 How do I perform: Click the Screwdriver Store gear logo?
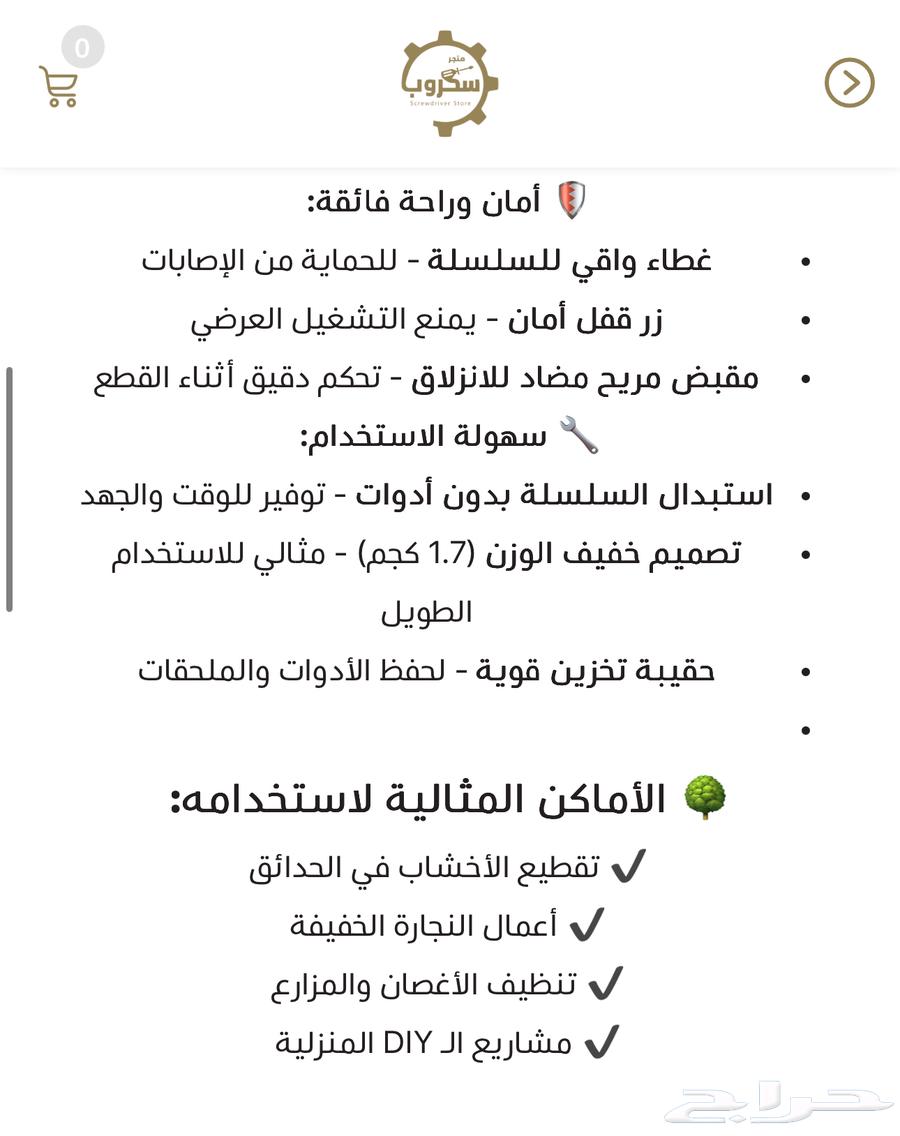[x=447, y=80]
